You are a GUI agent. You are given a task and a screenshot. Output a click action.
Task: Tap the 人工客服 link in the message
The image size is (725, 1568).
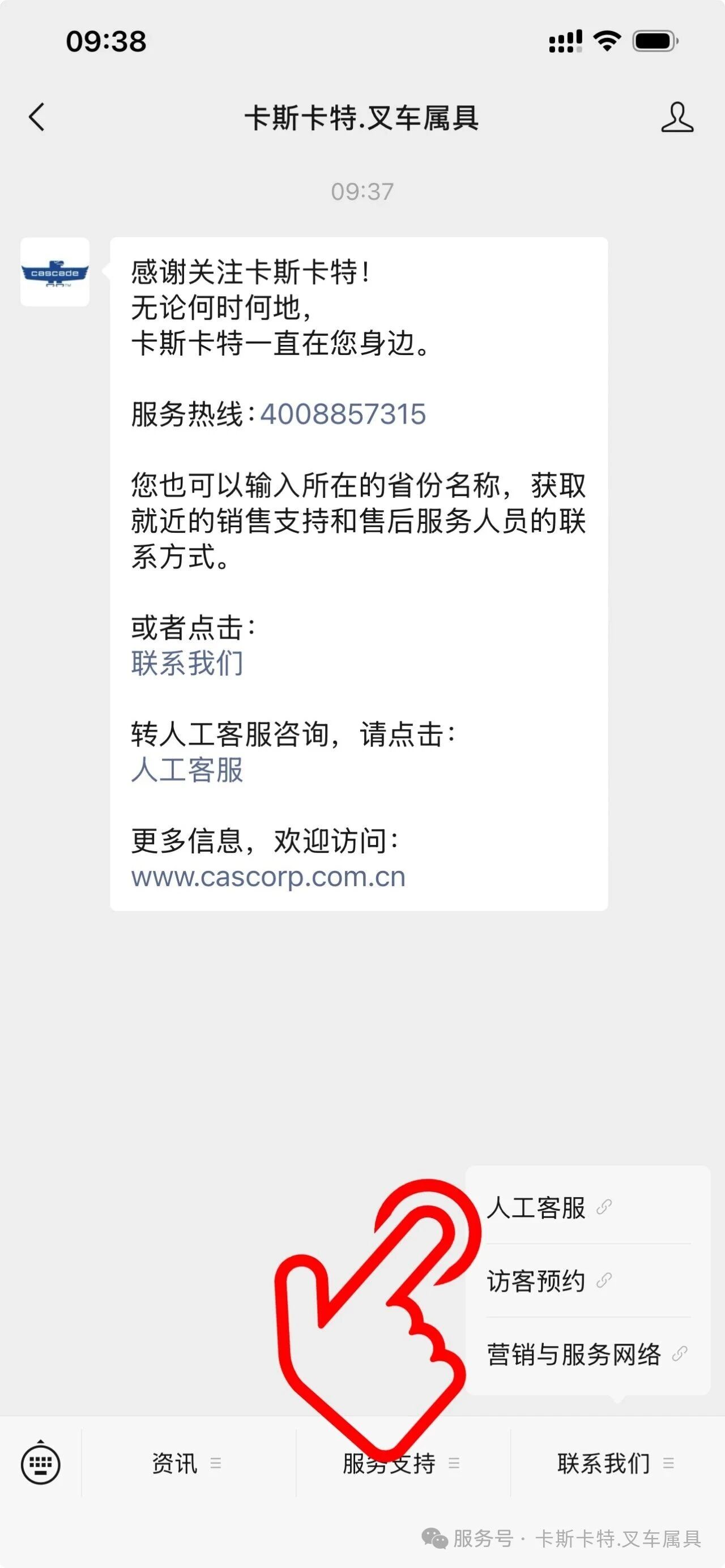point(187,770)
